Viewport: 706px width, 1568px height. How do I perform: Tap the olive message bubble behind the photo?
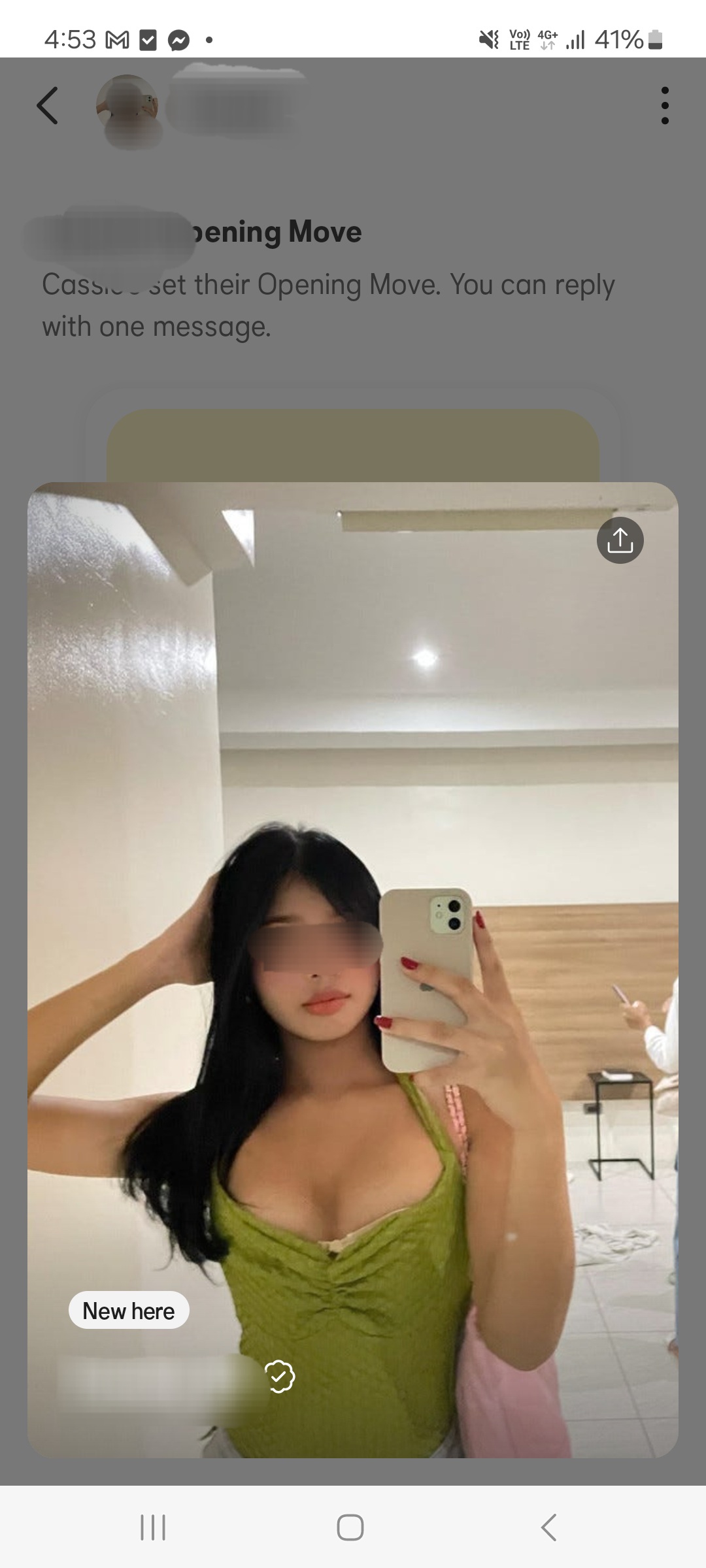click(353, 444)
